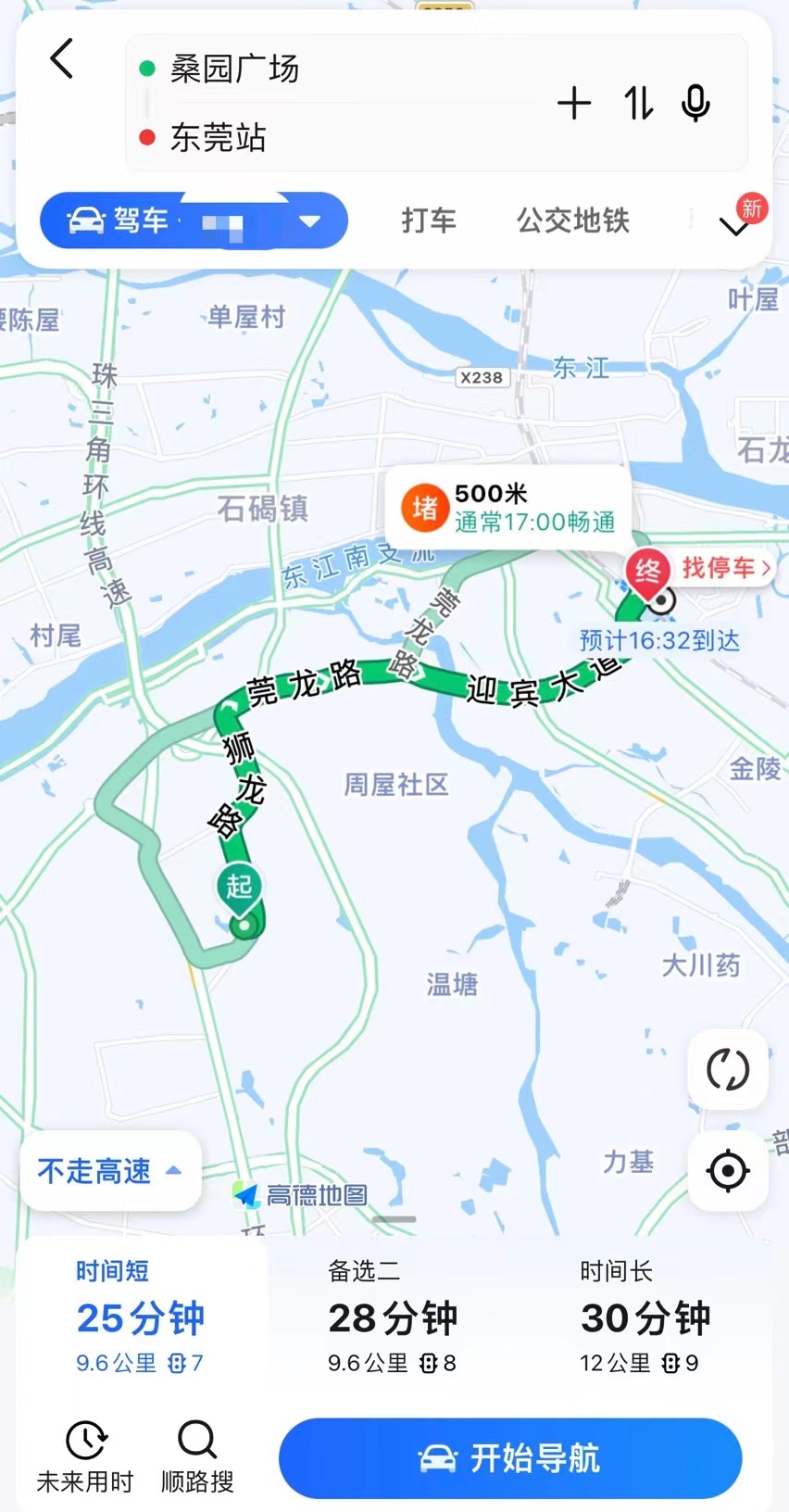The image size is (789, 1512).
Task: Refresh the route
Action: 728,1070
